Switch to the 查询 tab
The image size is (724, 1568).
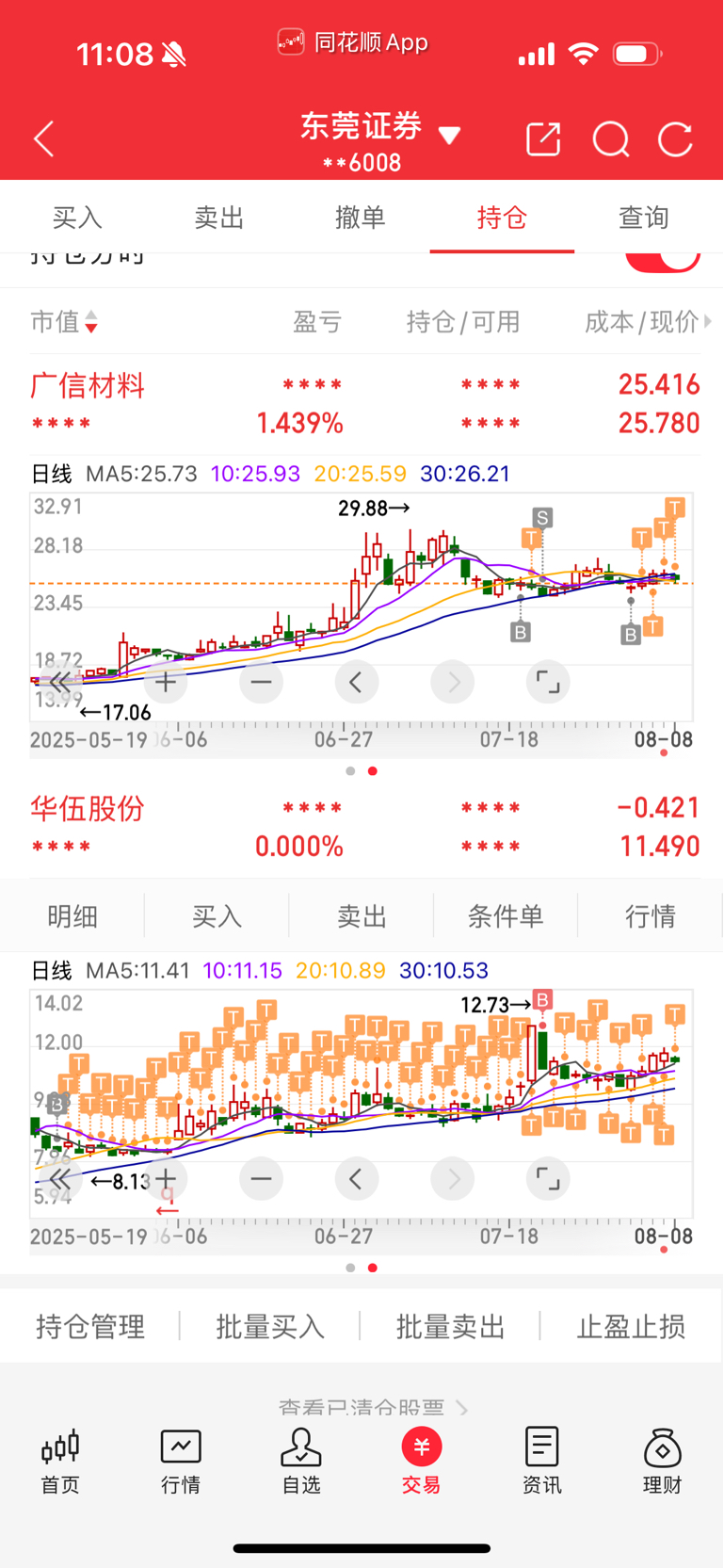point(643,218)
